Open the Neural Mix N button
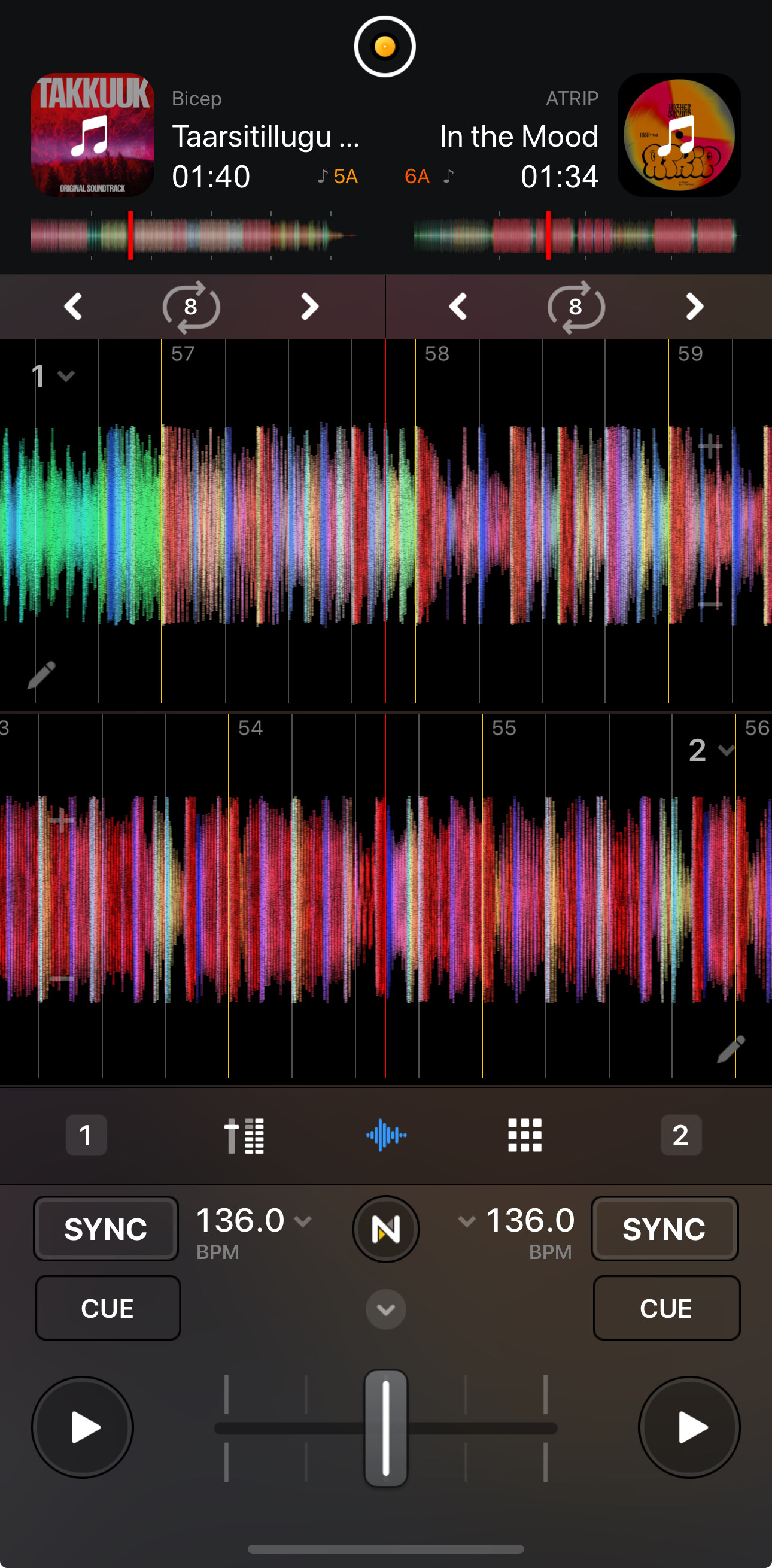The height and width of the screenshot is (1568, 772). tap(385, 1229)
